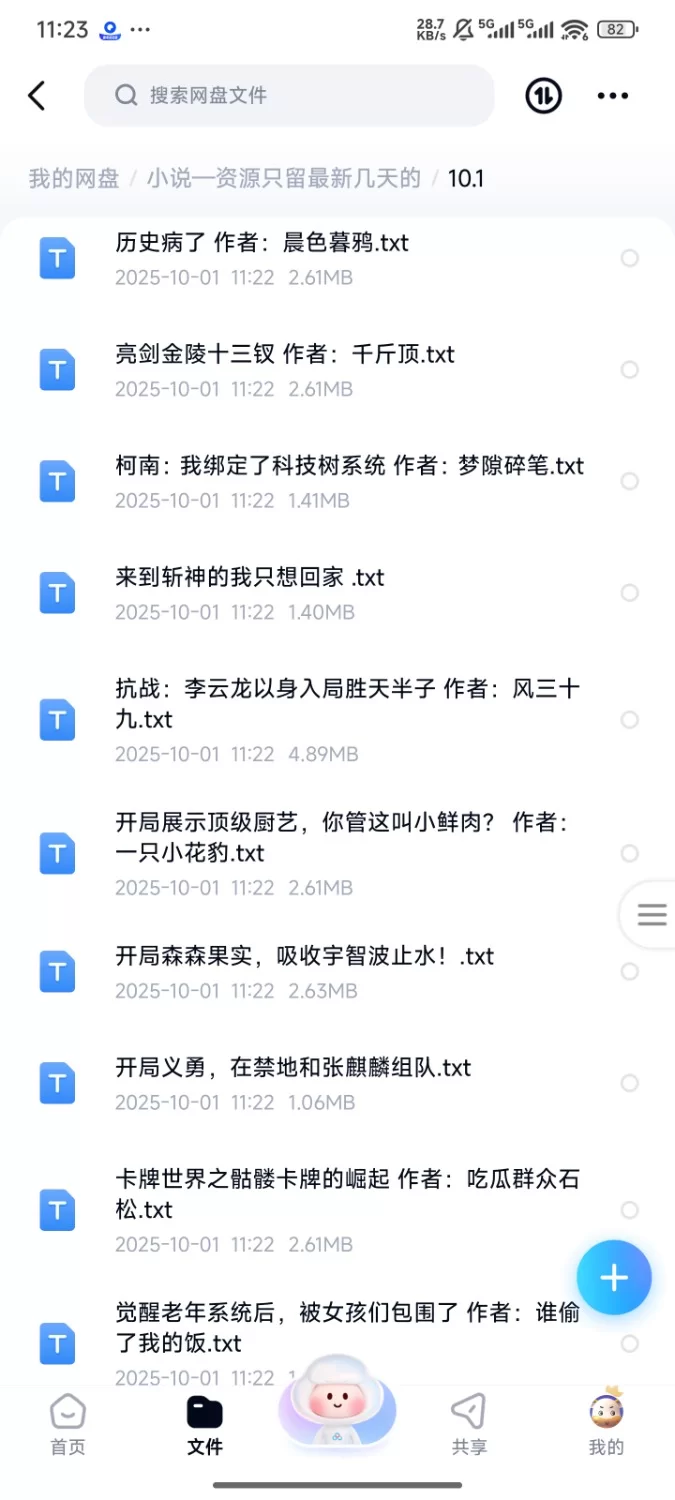Go to 我的网盘 in the breadcrumb
The height and width of the screenshot is (1500, 675).
point(74,179)
